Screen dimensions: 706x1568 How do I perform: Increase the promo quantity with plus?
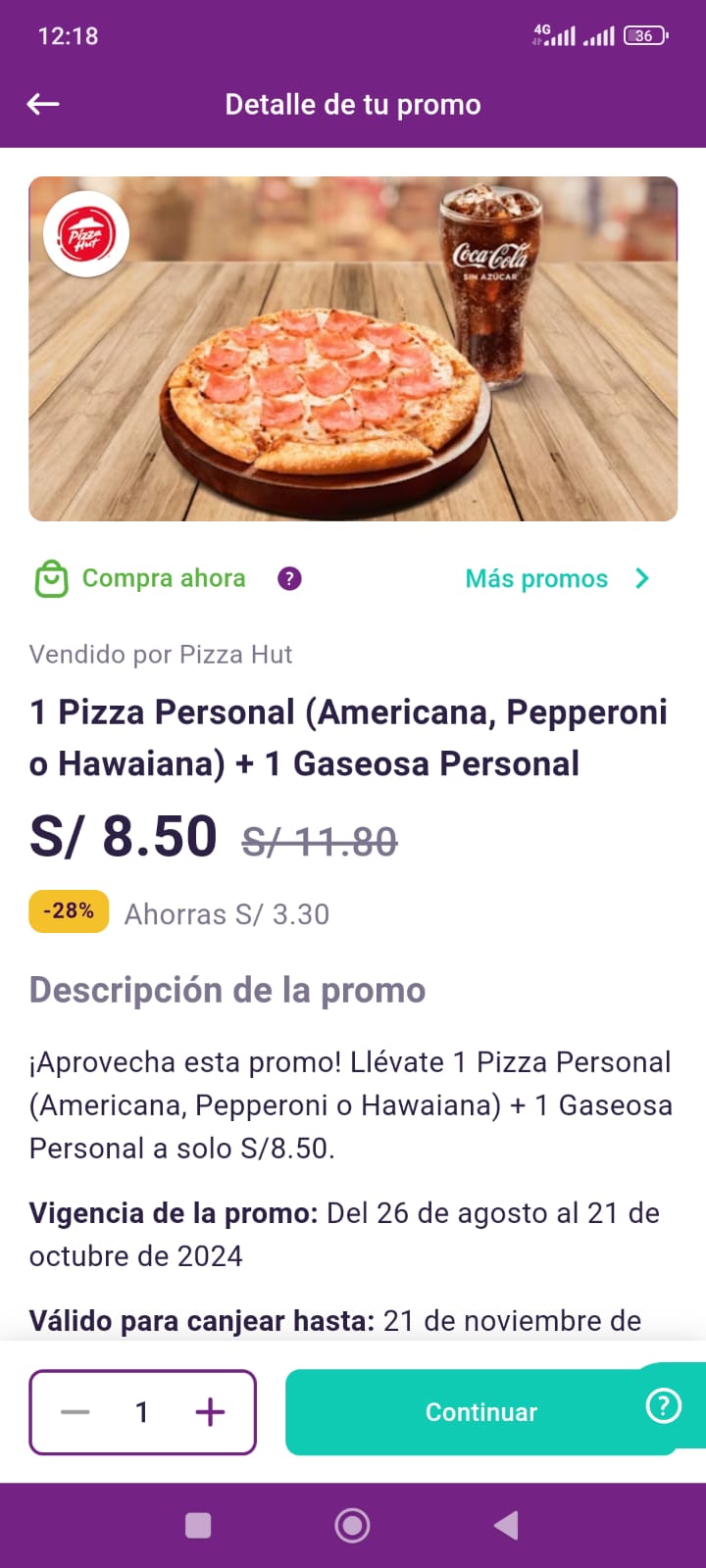(x=210, y=1412)
